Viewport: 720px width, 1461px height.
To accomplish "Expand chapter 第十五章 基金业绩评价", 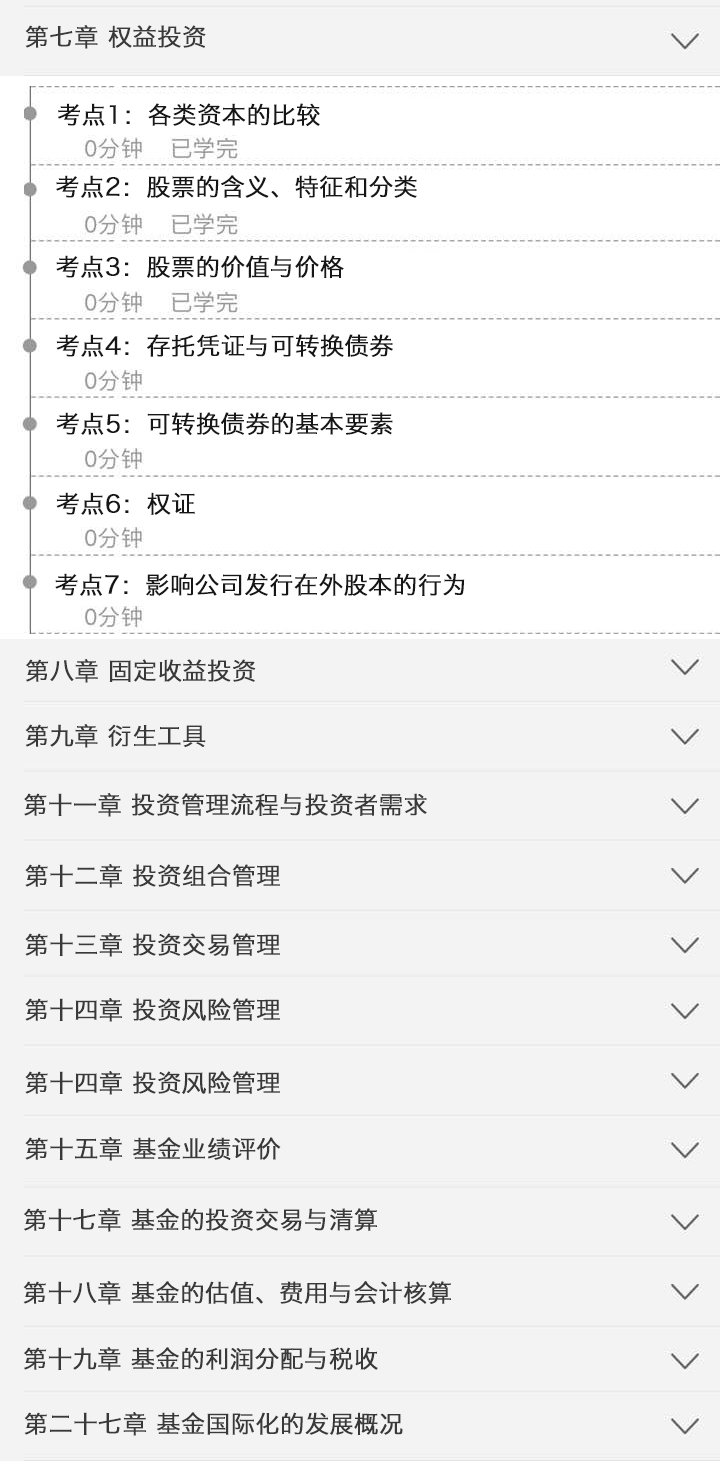I will coord(360,1150).
